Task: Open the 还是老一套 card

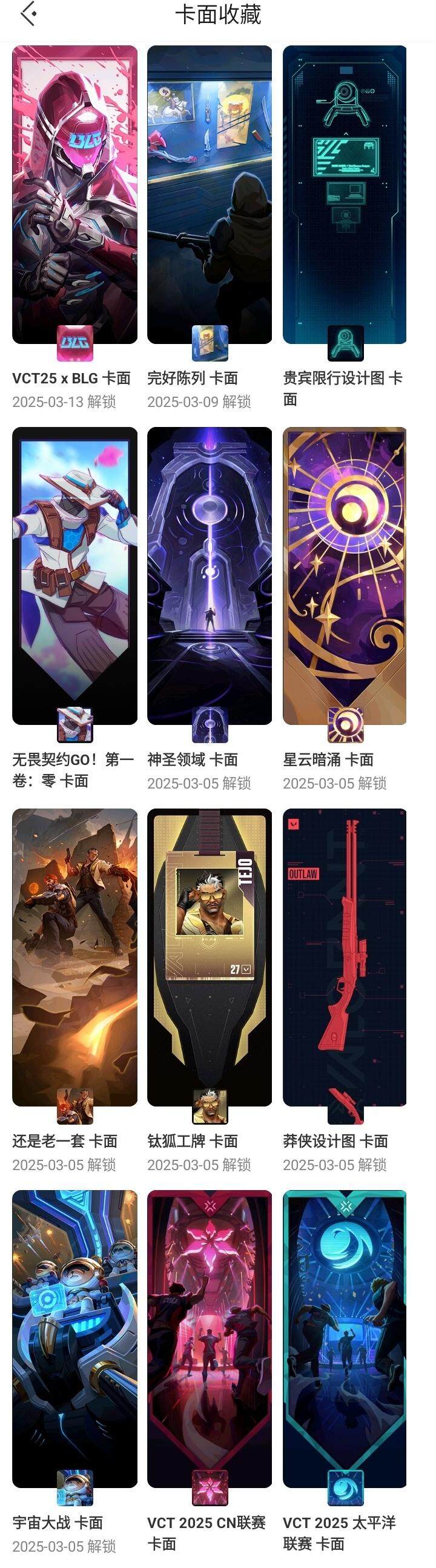Action: 74,957
